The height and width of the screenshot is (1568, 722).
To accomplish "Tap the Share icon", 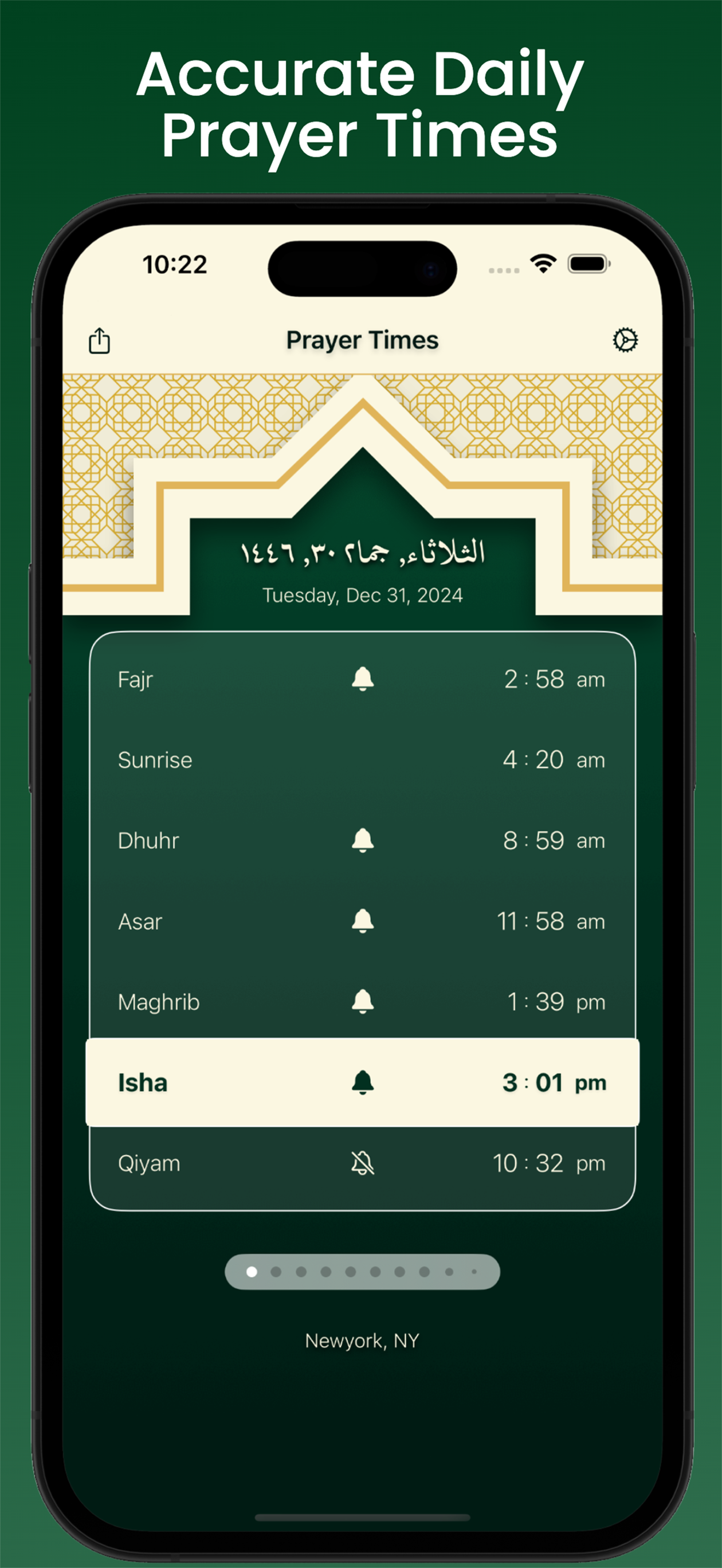I will point(98,341).
